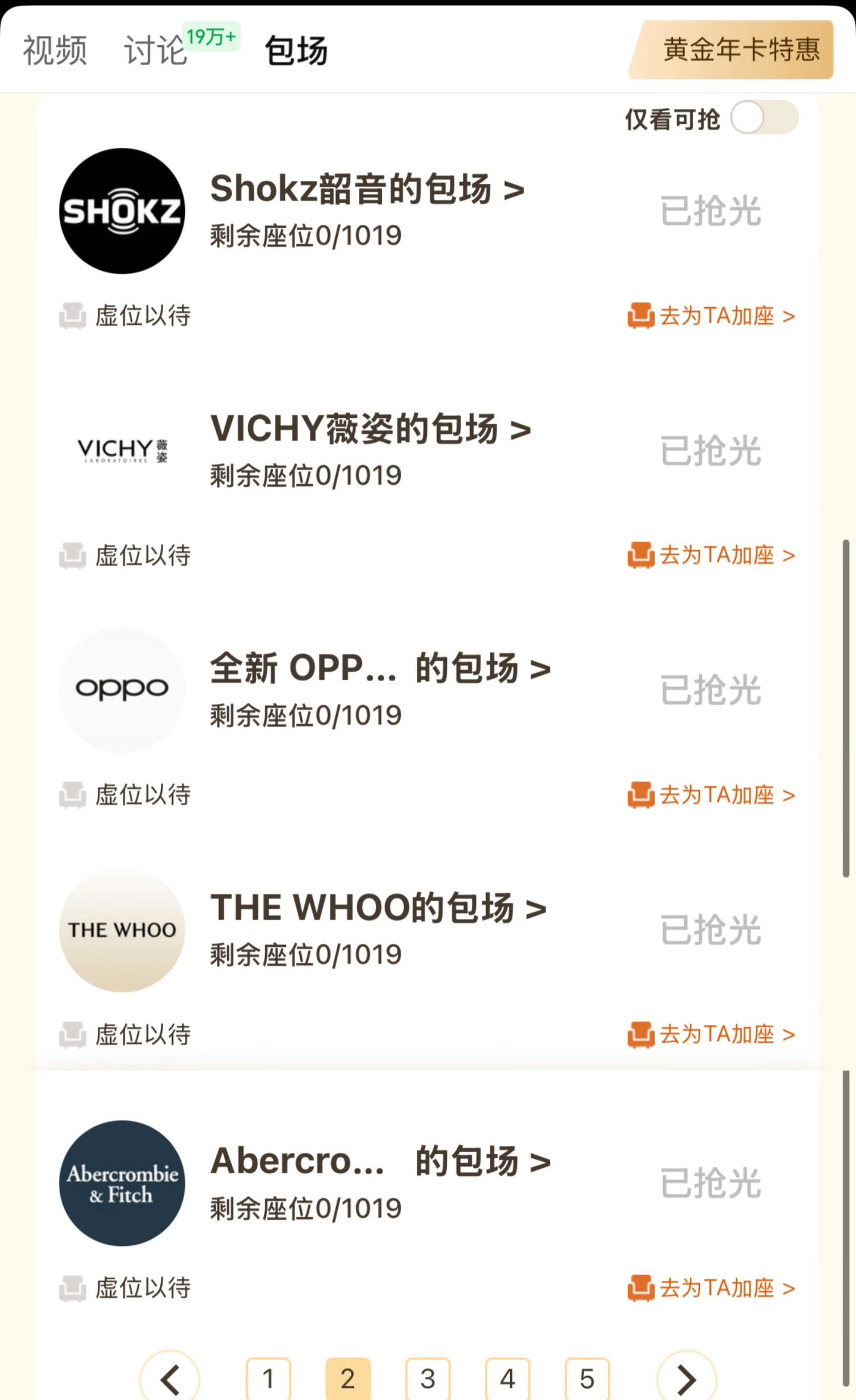This screenshot has height=1400, width=856.
Task: Open Abercro... 的包场 details
Action: [x=380, y=1161]
